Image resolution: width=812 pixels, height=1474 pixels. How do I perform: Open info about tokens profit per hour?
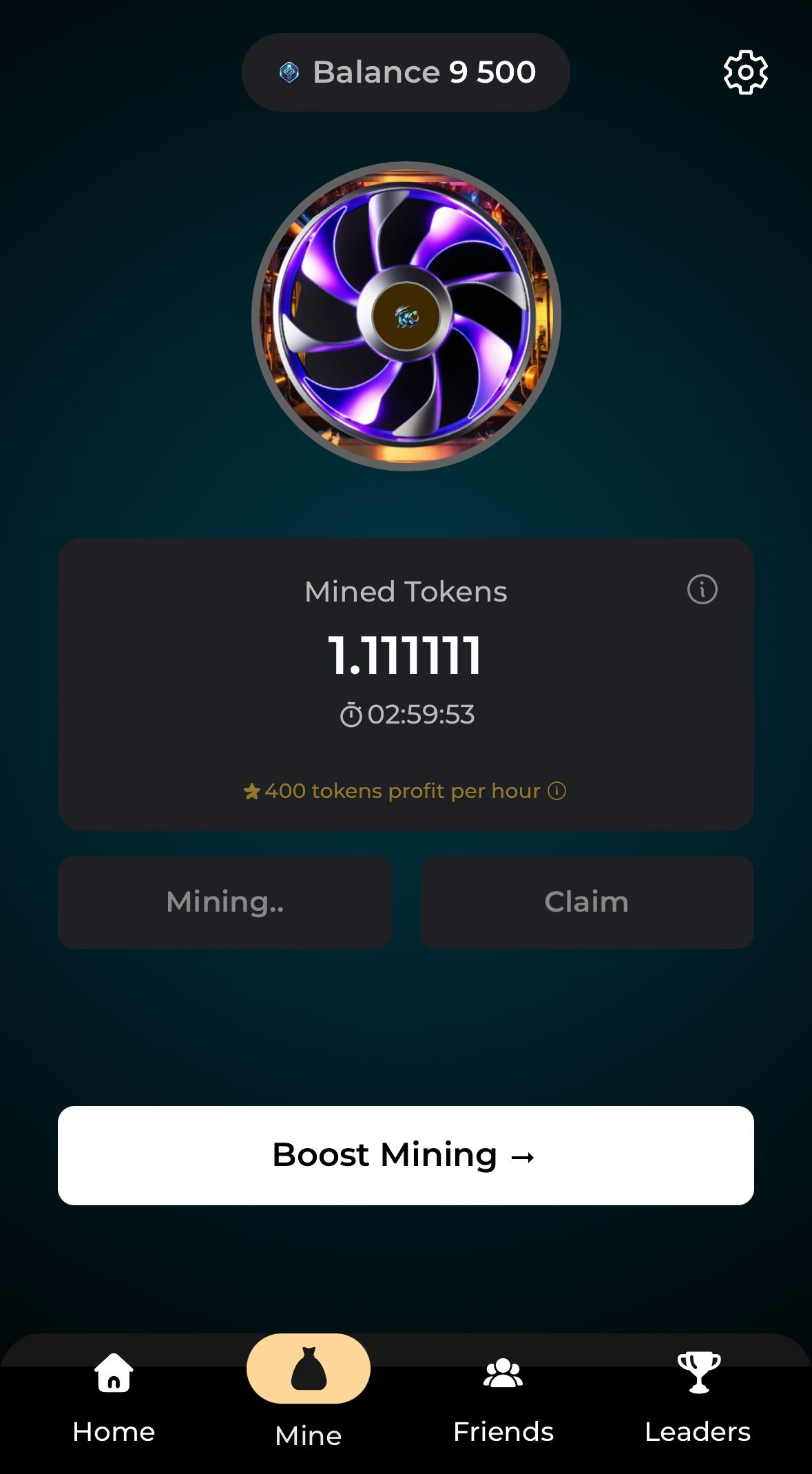(x=556, y=791)
